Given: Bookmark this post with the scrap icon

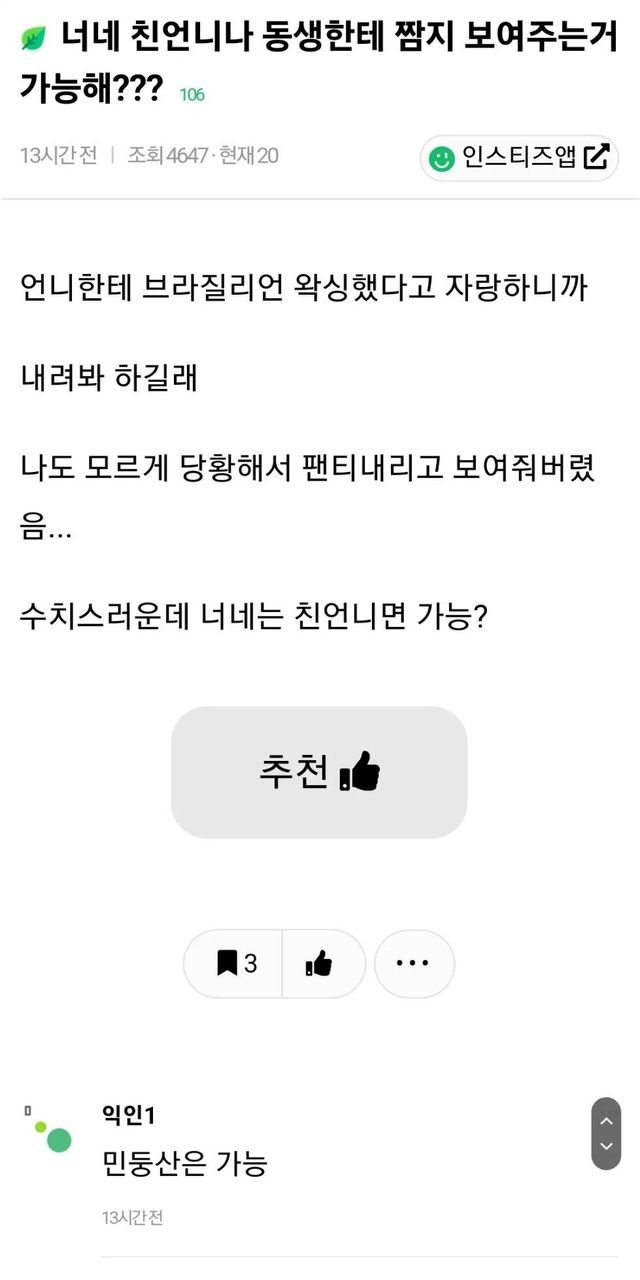Looking at the screenshot, I should click(x=234, y=964).
